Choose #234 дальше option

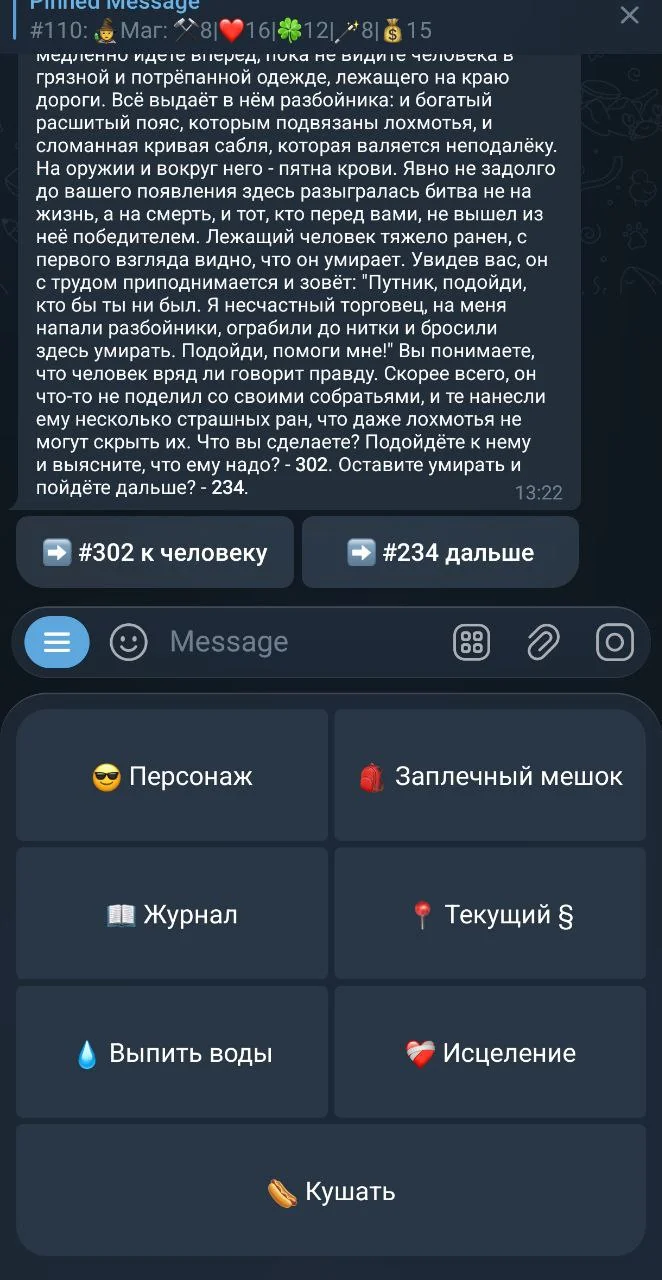tap(440, 552)
